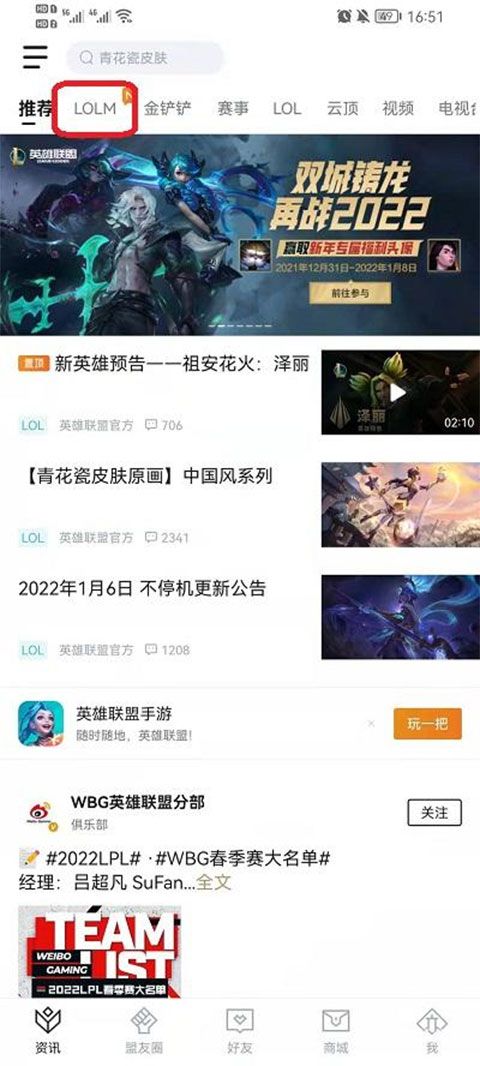Switch to the 盟友圈 bottom tab

pos(143,1030)
